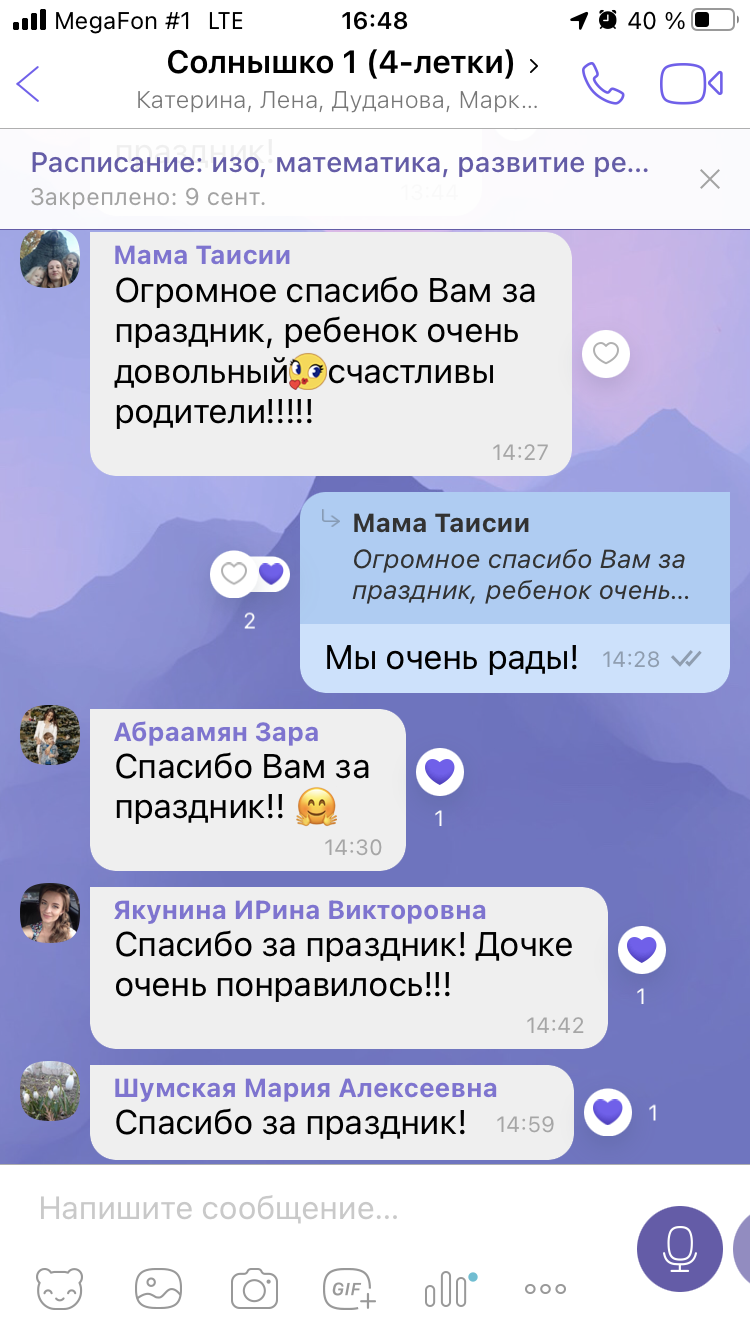Tap the quoted Мама Таисии reply

[515, 558]
